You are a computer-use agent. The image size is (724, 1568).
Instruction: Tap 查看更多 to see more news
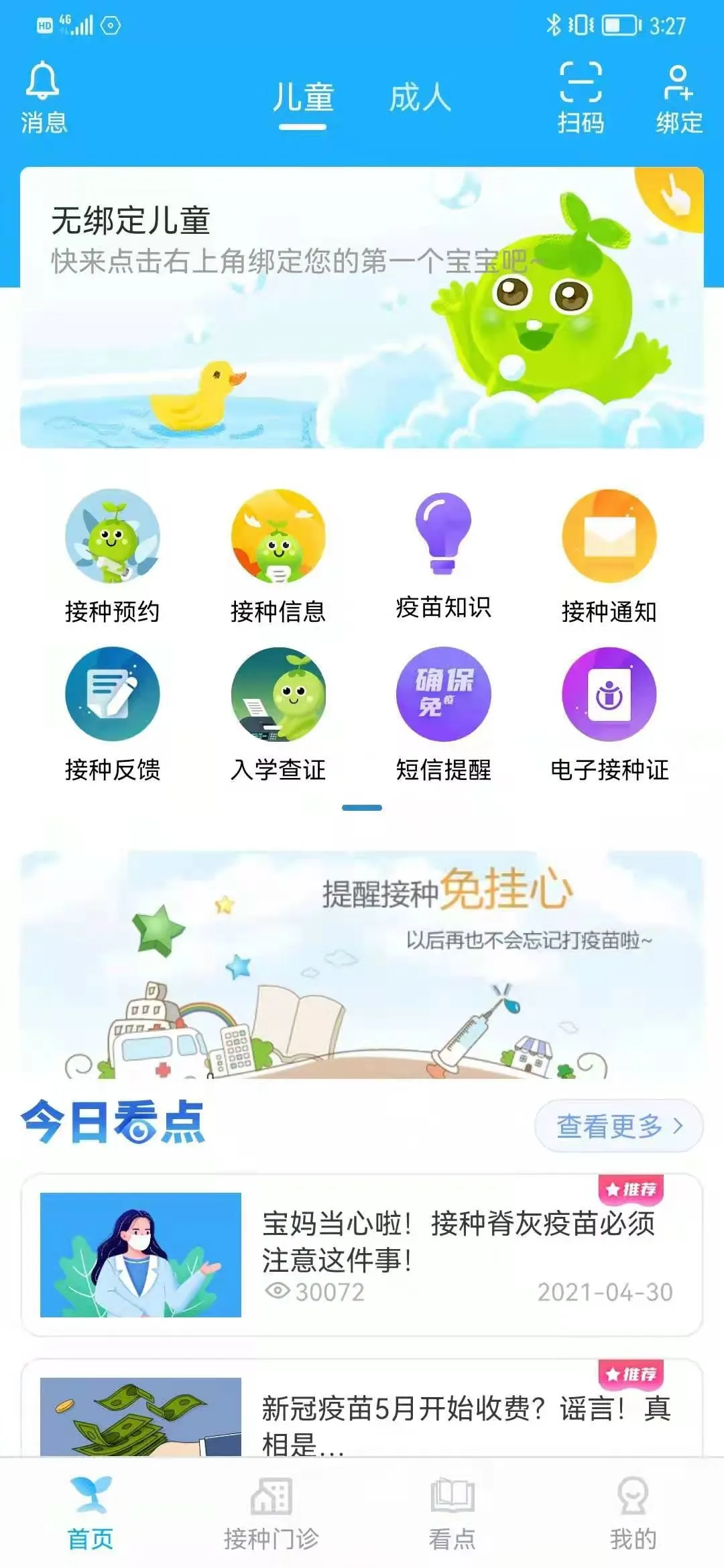tap(618, 1126)
